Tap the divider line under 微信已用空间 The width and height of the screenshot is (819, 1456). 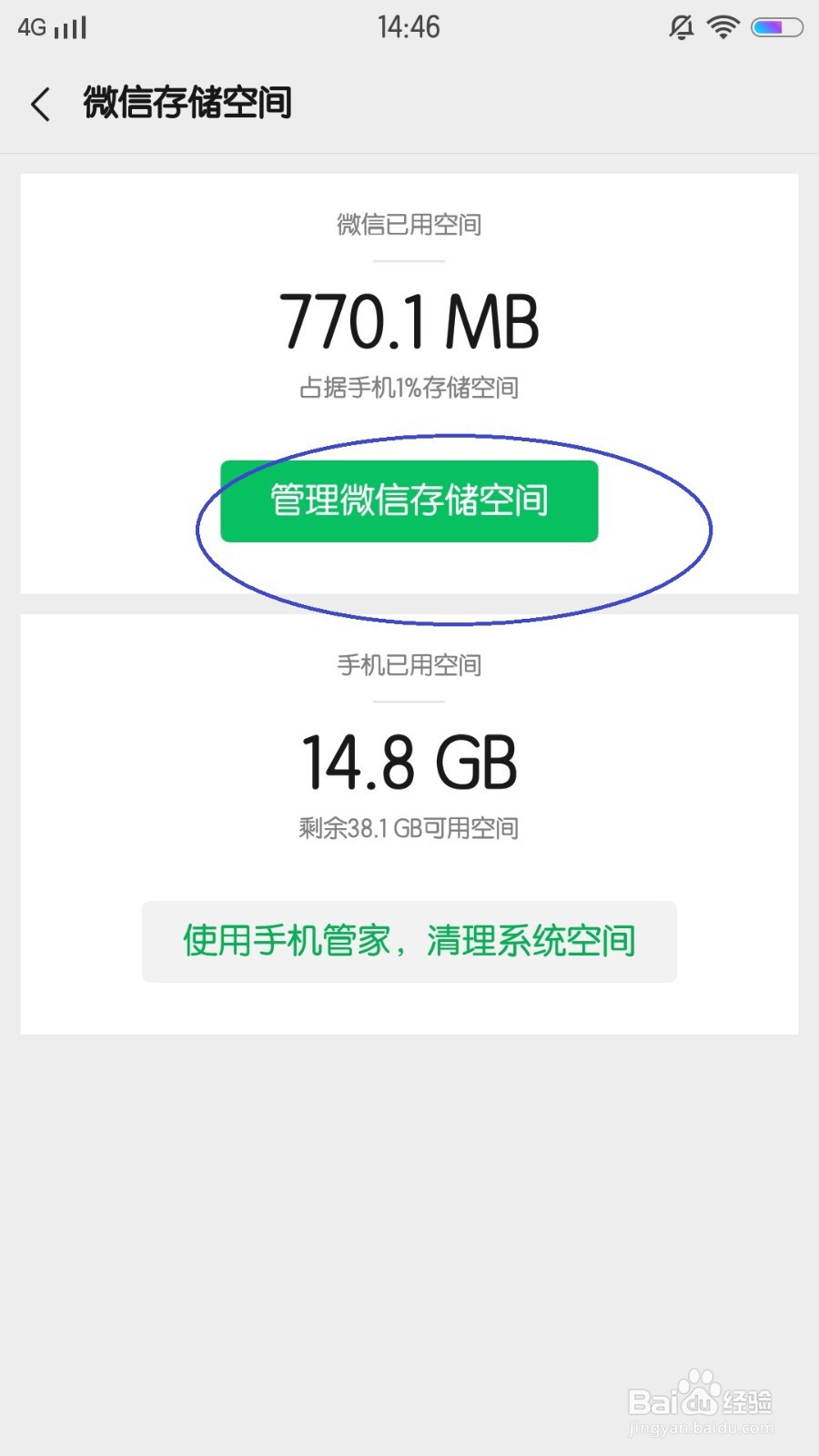[409, 260]
